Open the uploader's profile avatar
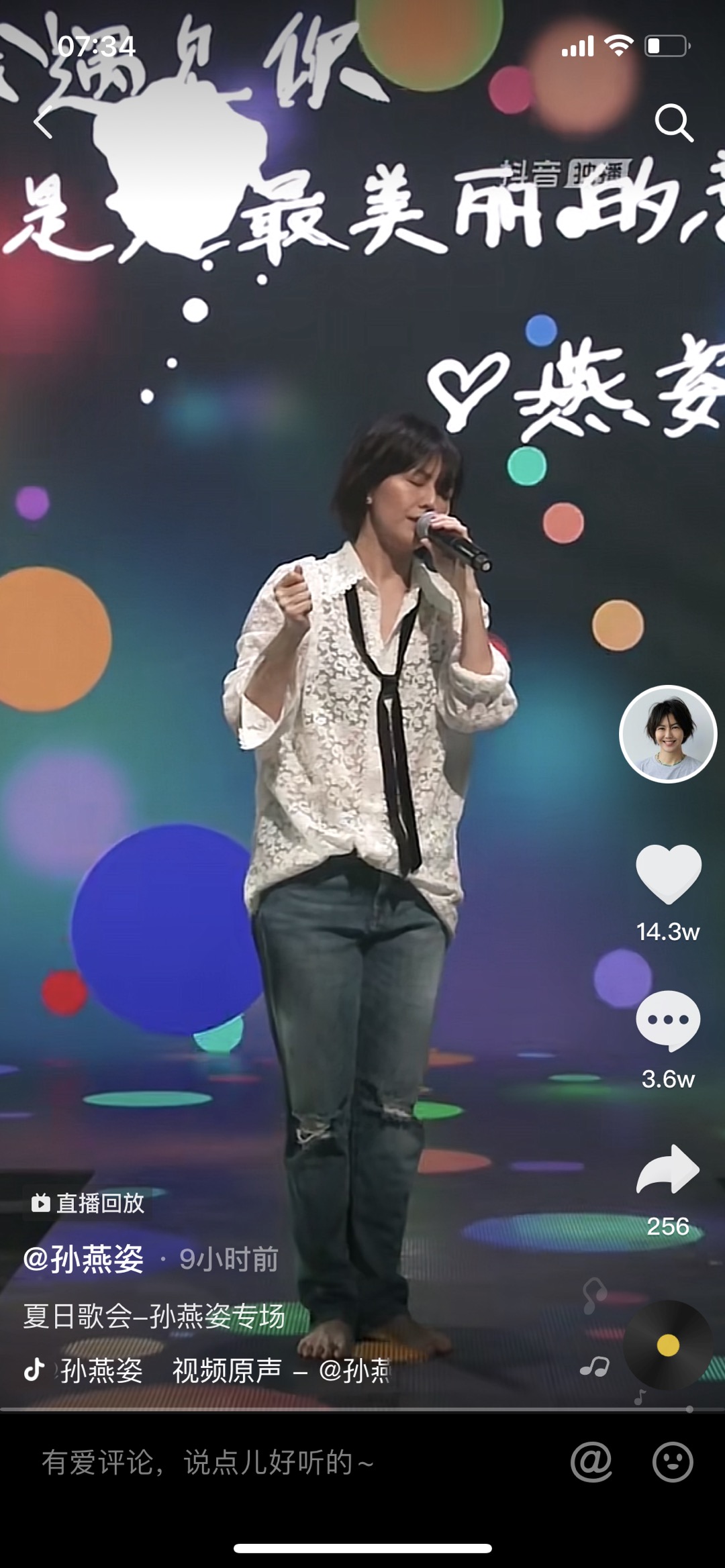 coord(668,734)
